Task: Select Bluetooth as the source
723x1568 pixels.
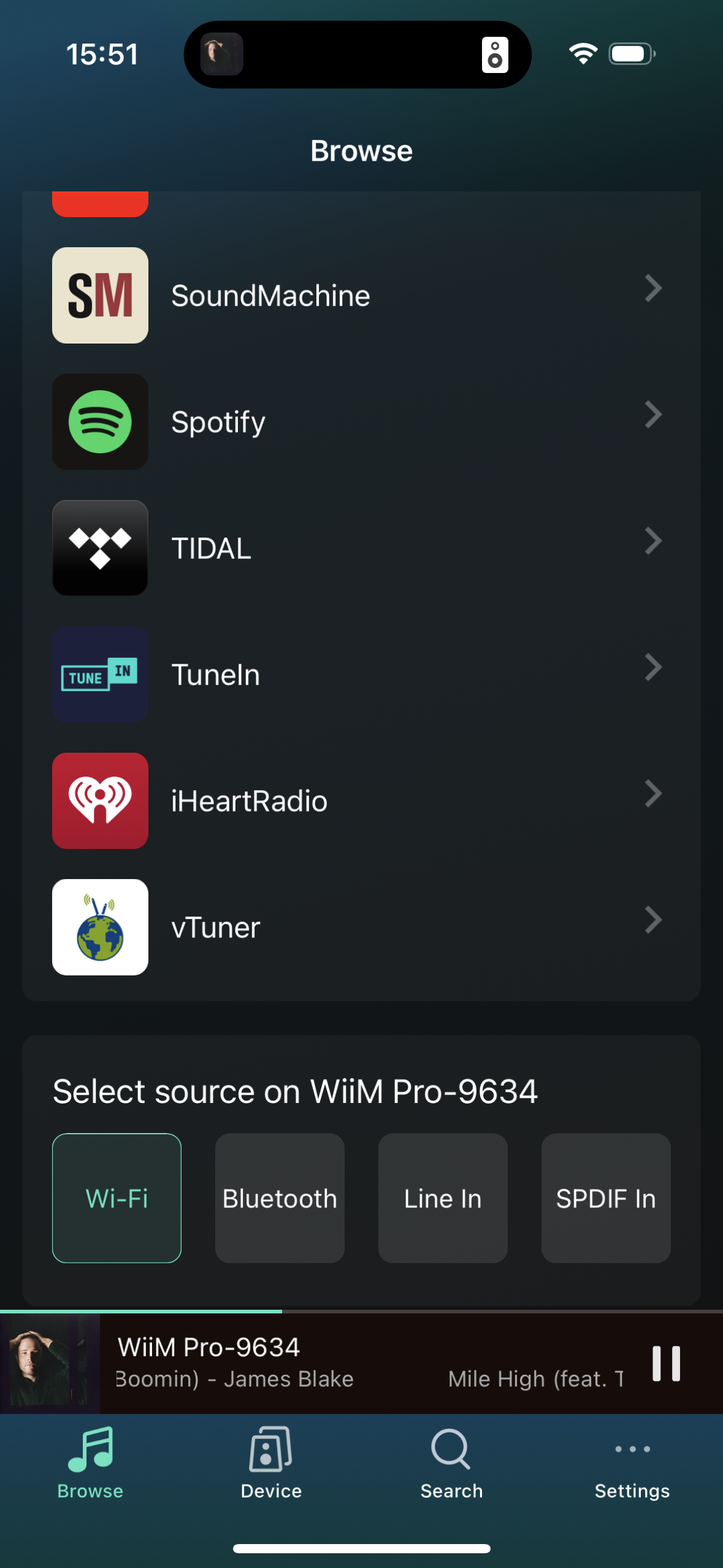Action: (x=280, y=1197)
